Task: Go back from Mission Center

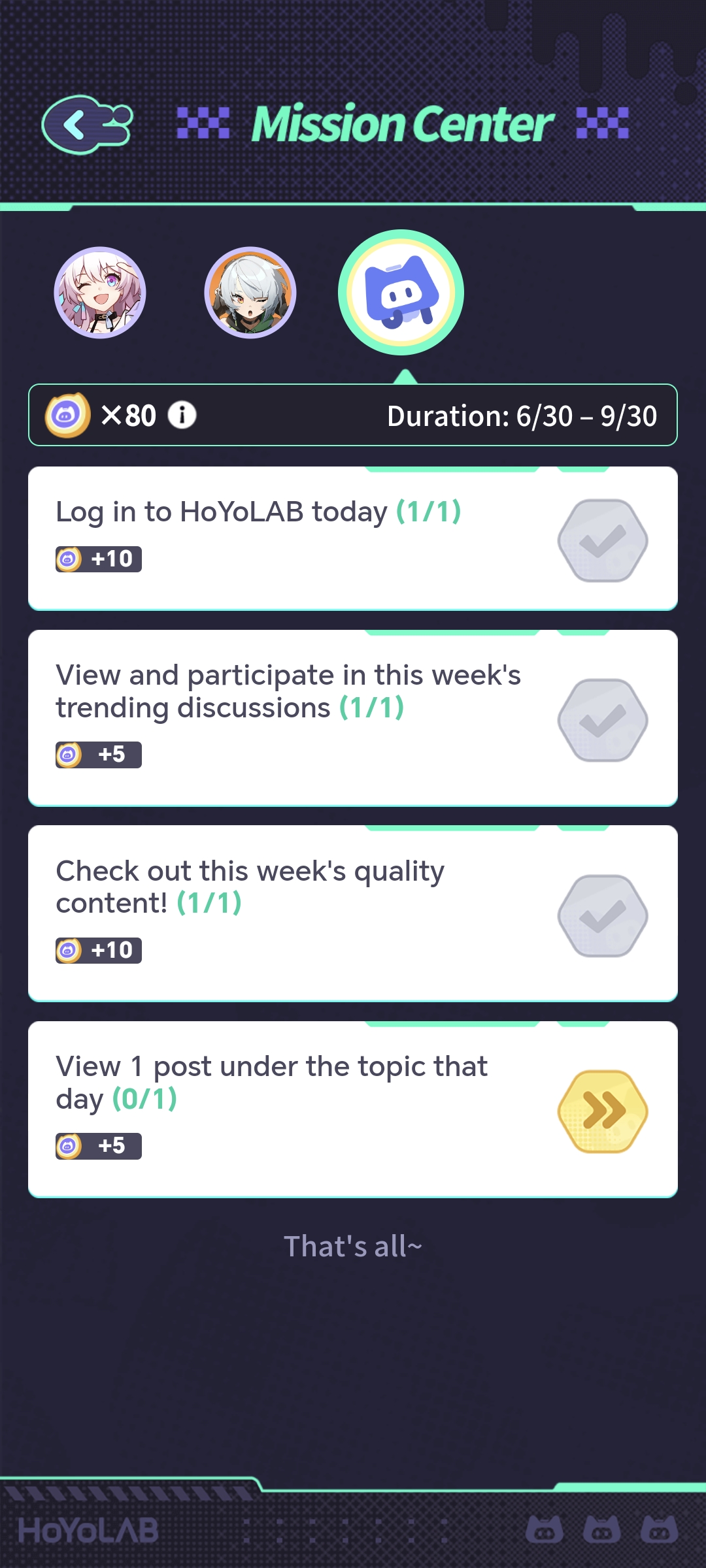Action: tap(86, 124)
